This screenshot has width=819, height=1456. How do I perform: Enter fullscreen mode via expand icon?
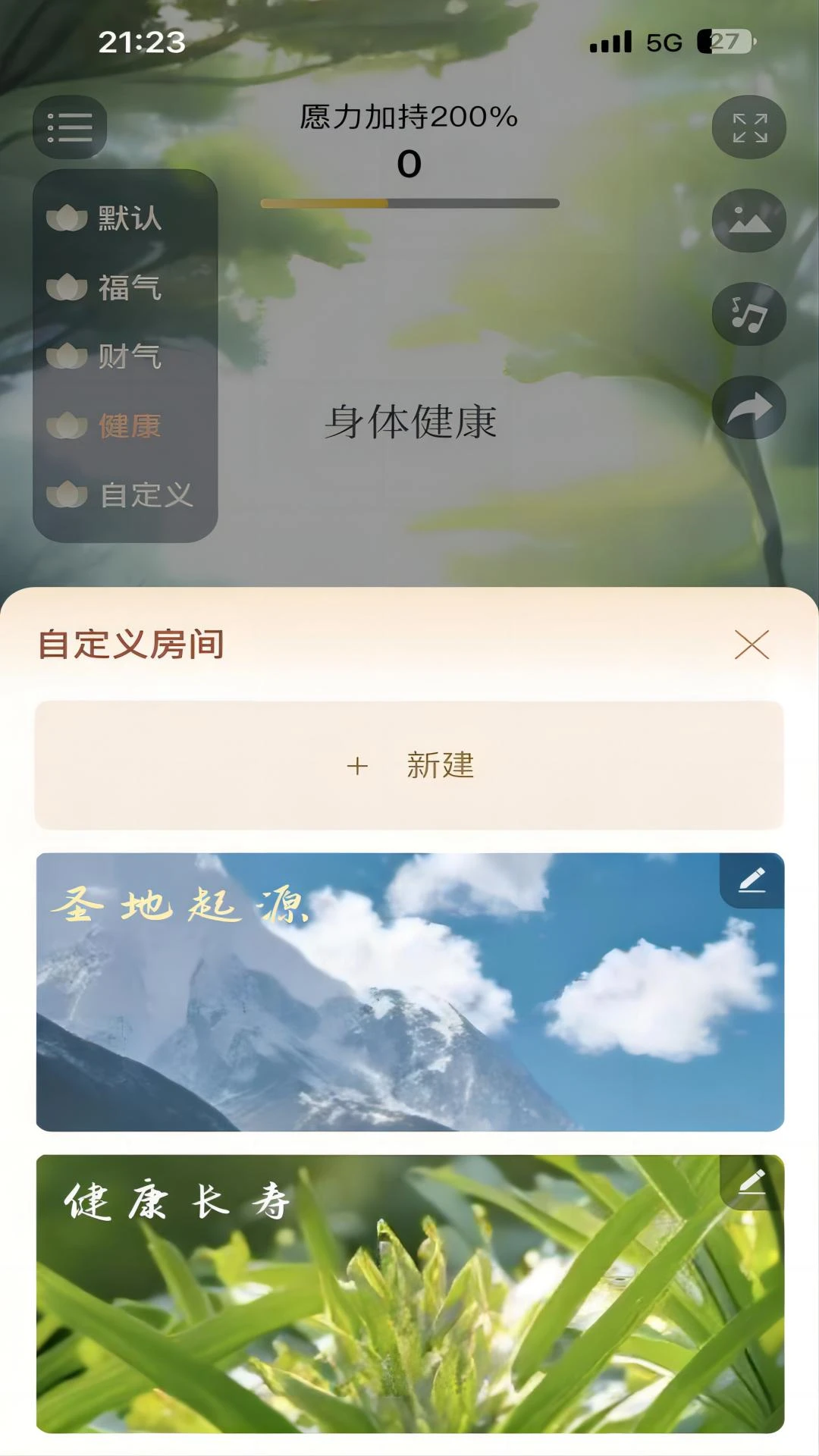pos(749,127)
